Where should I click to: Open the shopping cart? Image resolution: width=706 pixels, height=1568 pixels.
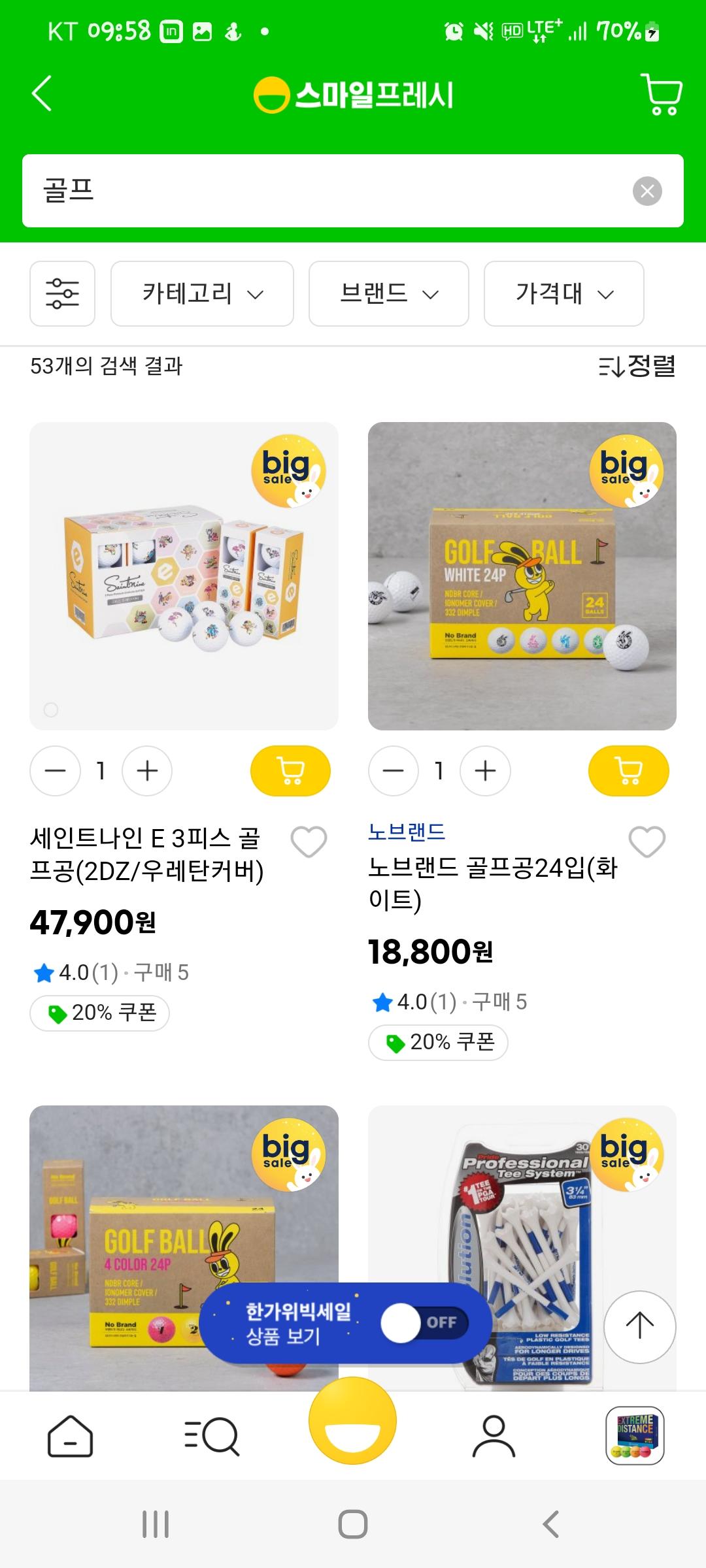click(662, 95)
